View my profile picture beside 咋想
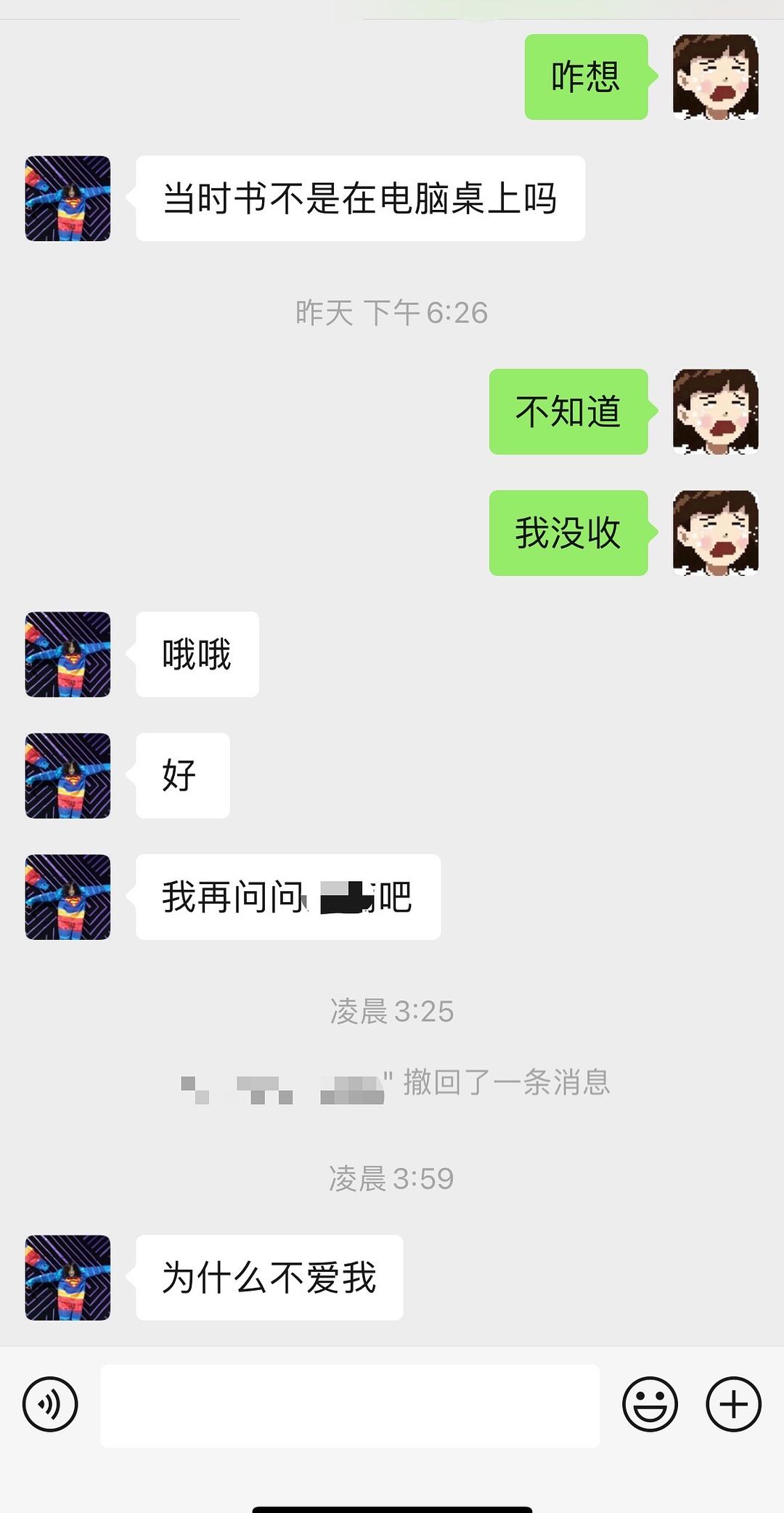Viewport: 784px width, 1513px height. click(x=716, y=77)
